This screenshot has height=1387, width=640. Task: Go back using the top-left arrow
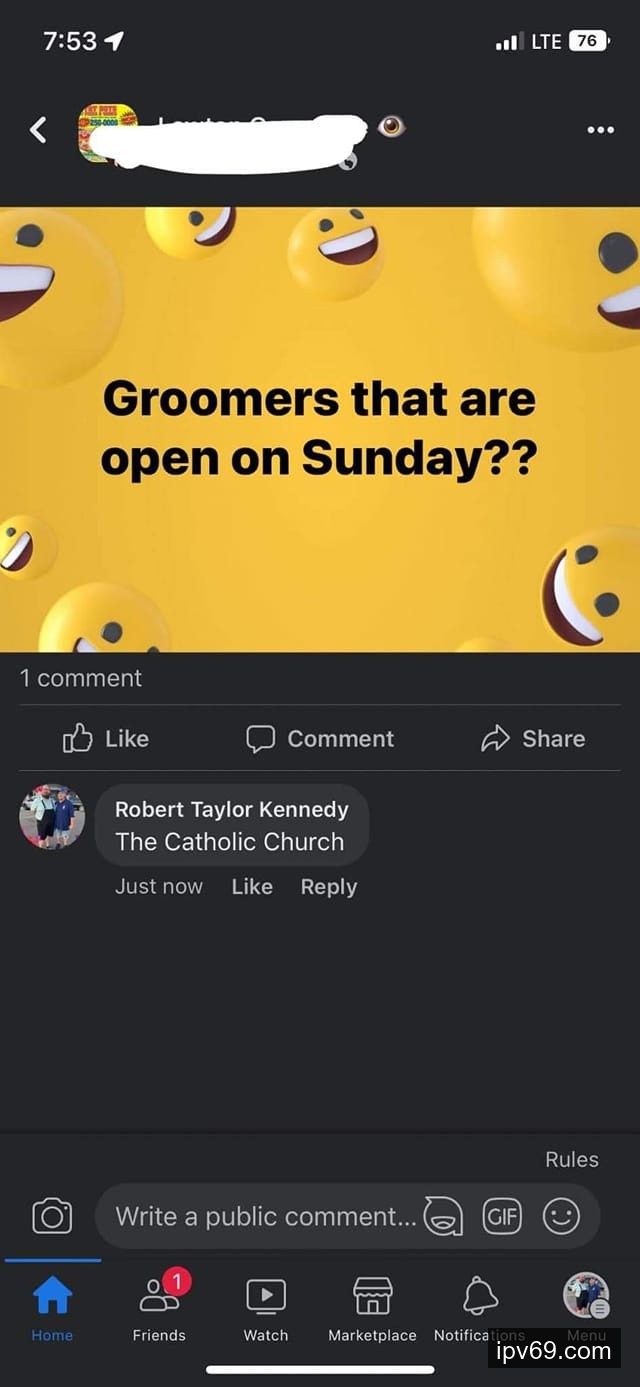38,130
